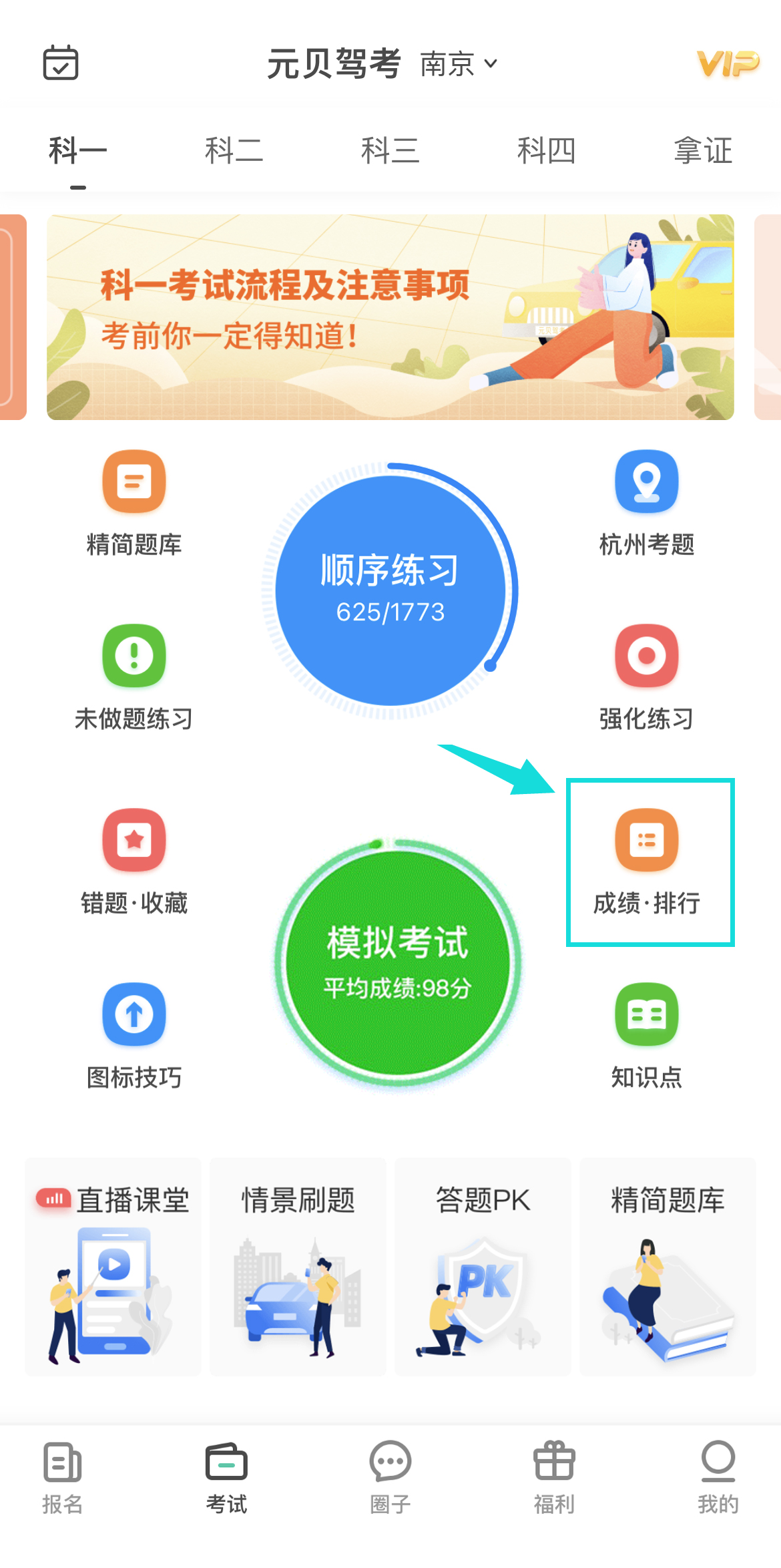Start the 模拟考试 mock exam
The height and width of the screenshot is (1568, 781).
tap(397, 962)
